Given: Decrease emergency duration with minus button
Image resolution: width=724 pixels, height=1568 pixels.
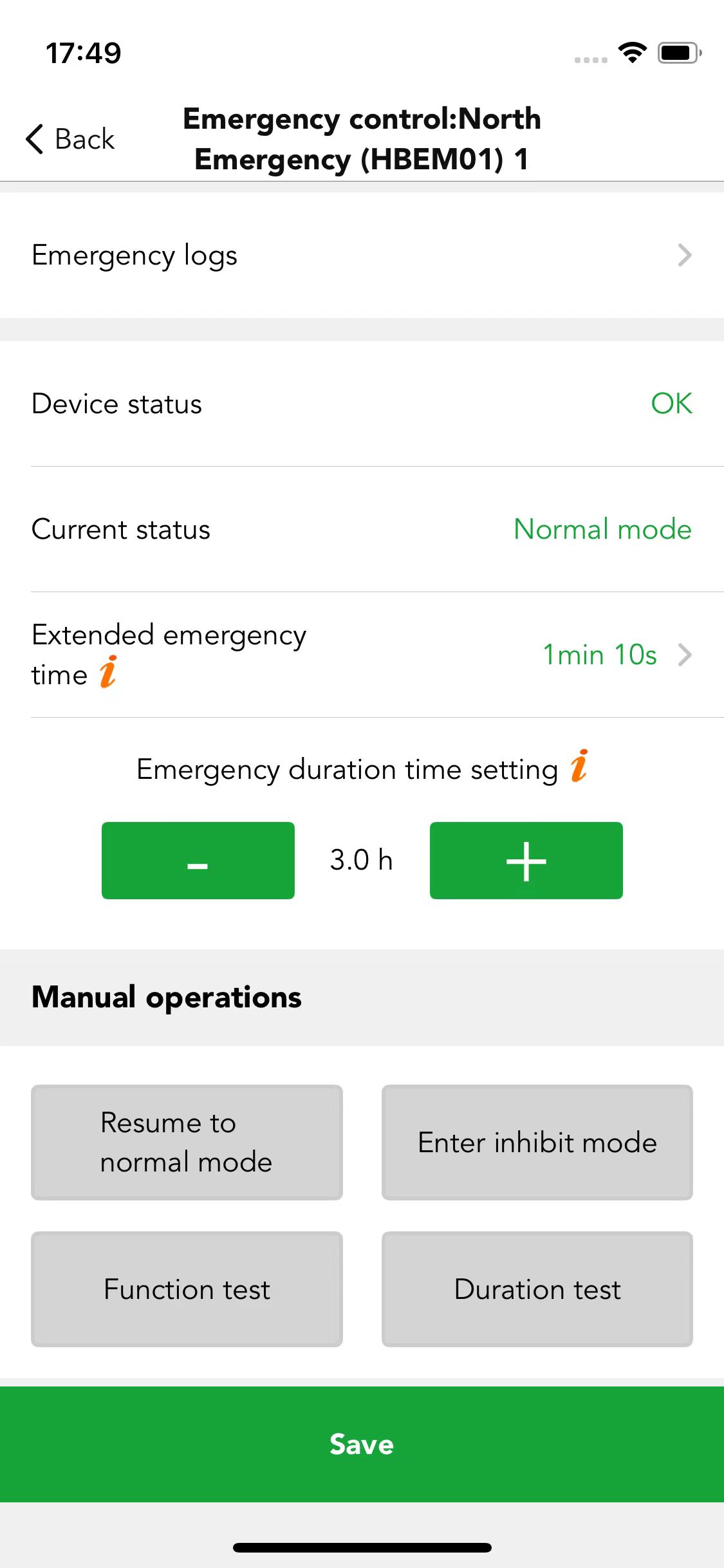Looking at the screenshot, I should 198,861.
